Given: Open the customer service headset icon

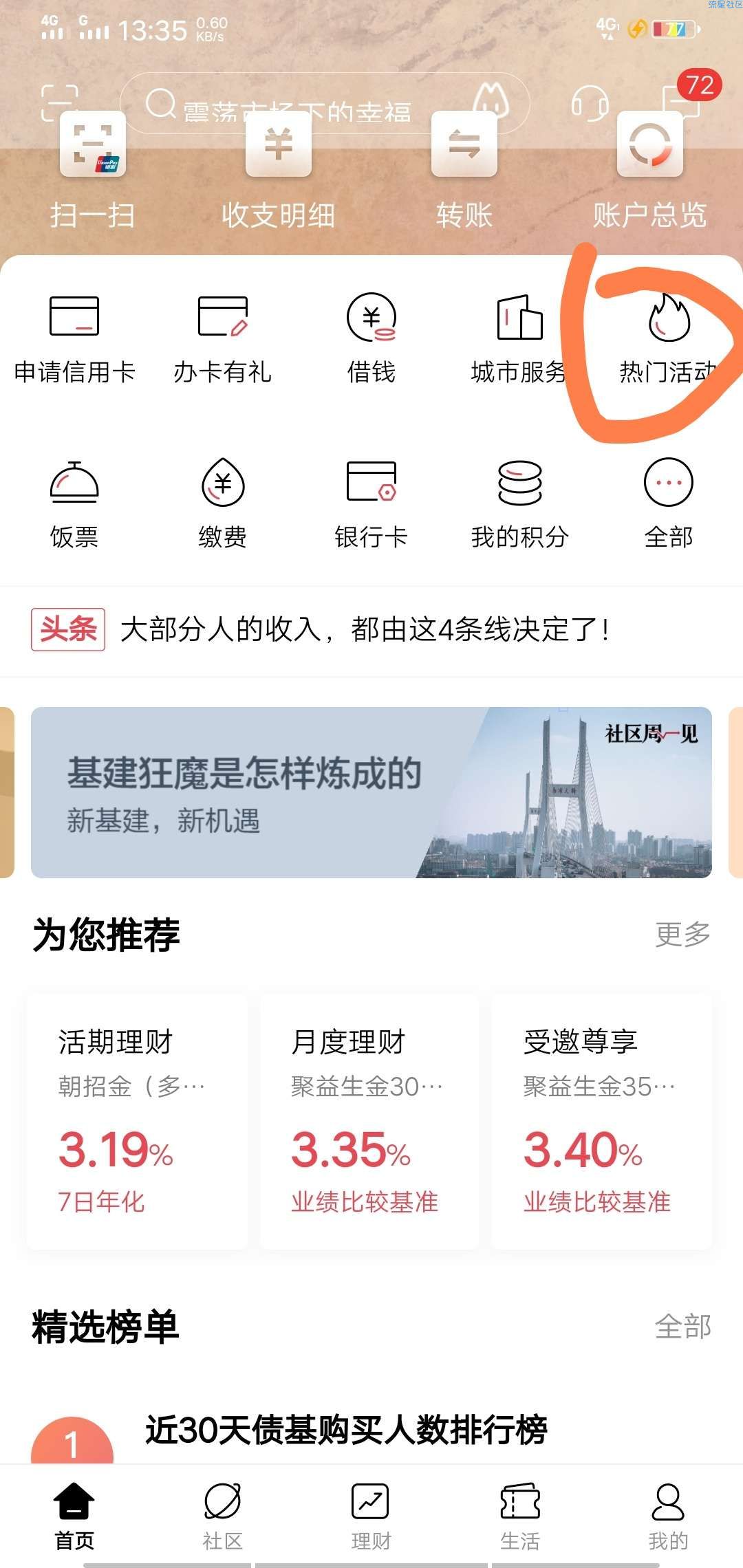Looking at the screenshot, I should (590, 105).
